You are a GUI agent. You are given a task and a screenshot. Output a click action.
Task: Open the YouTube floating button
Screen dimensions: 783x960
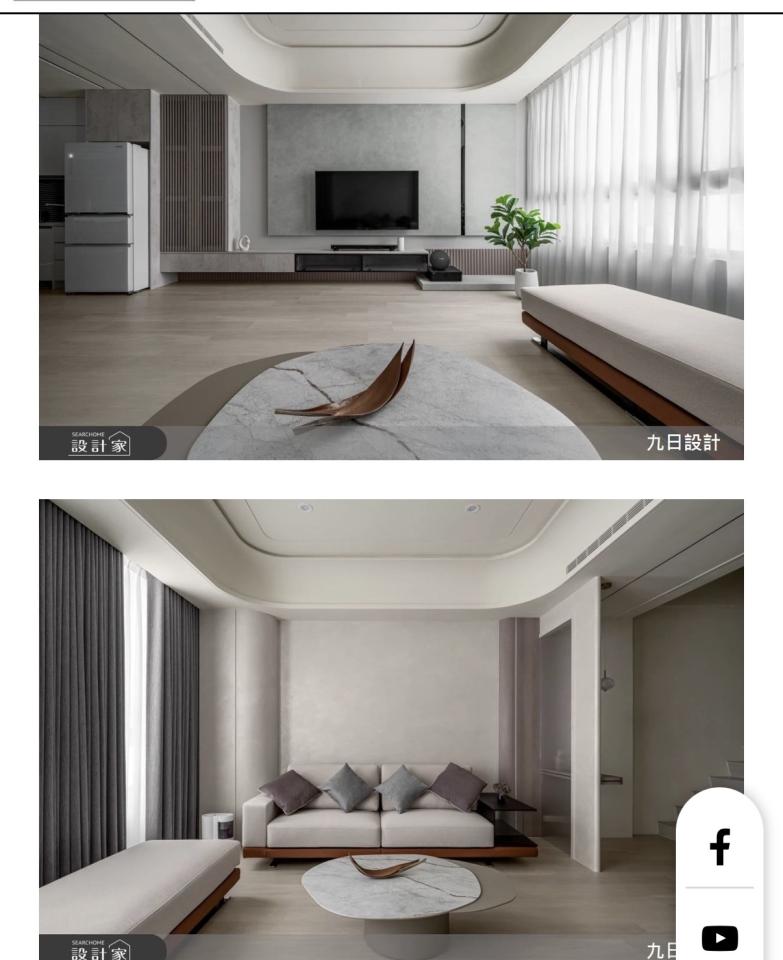click(x=719, y=938)
